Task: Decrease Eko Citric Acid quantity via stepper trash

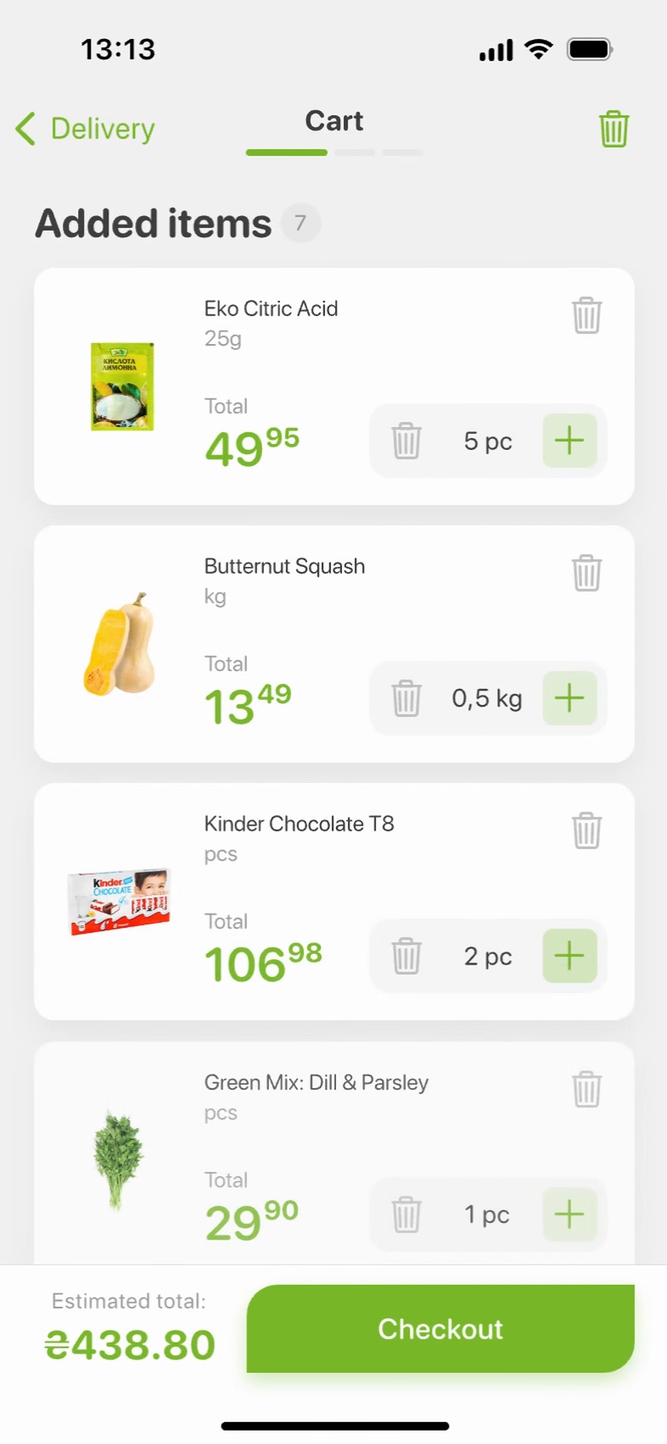Action: (406, 441)
